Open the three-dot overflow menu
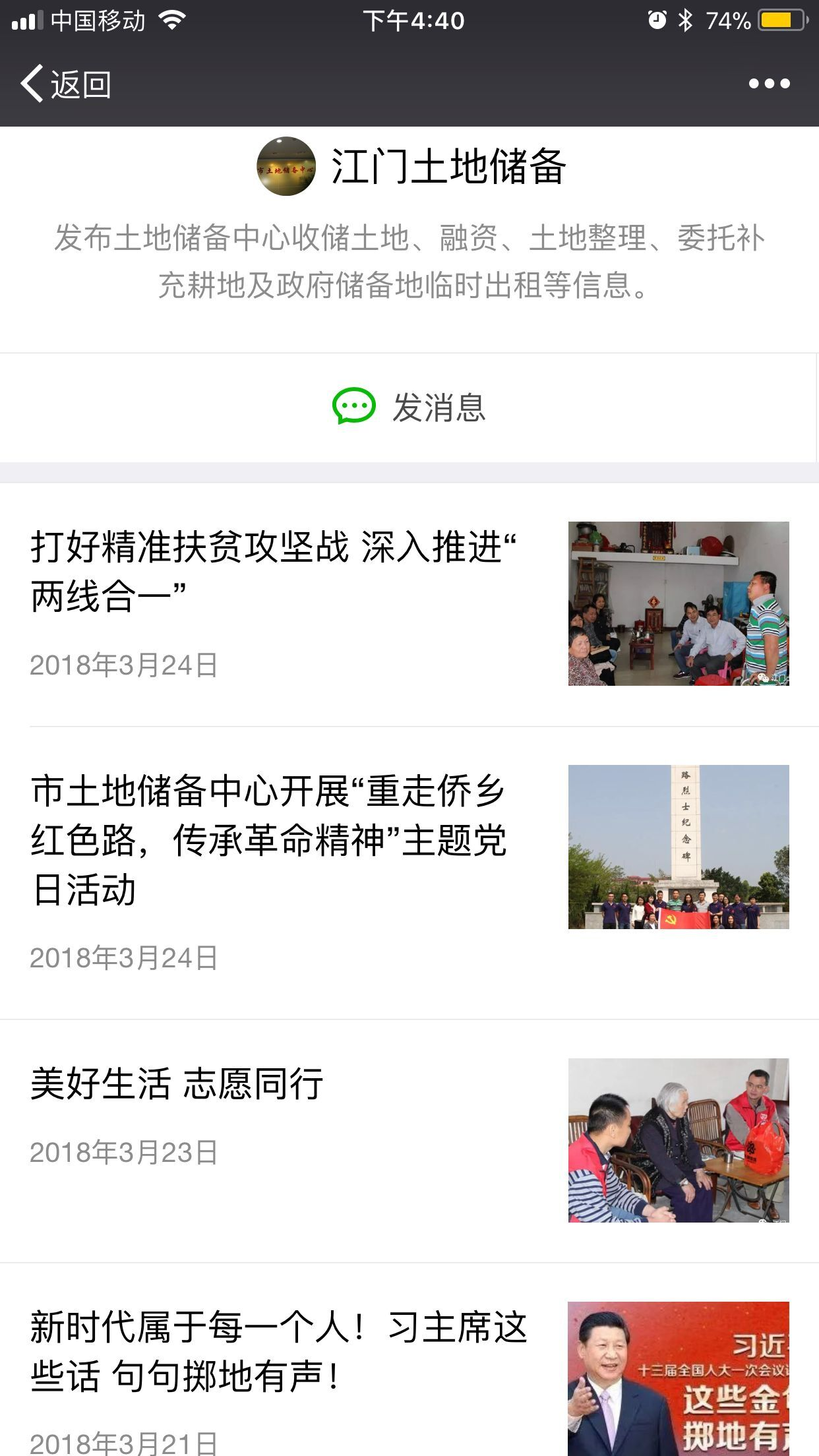 tap(769, 84)
